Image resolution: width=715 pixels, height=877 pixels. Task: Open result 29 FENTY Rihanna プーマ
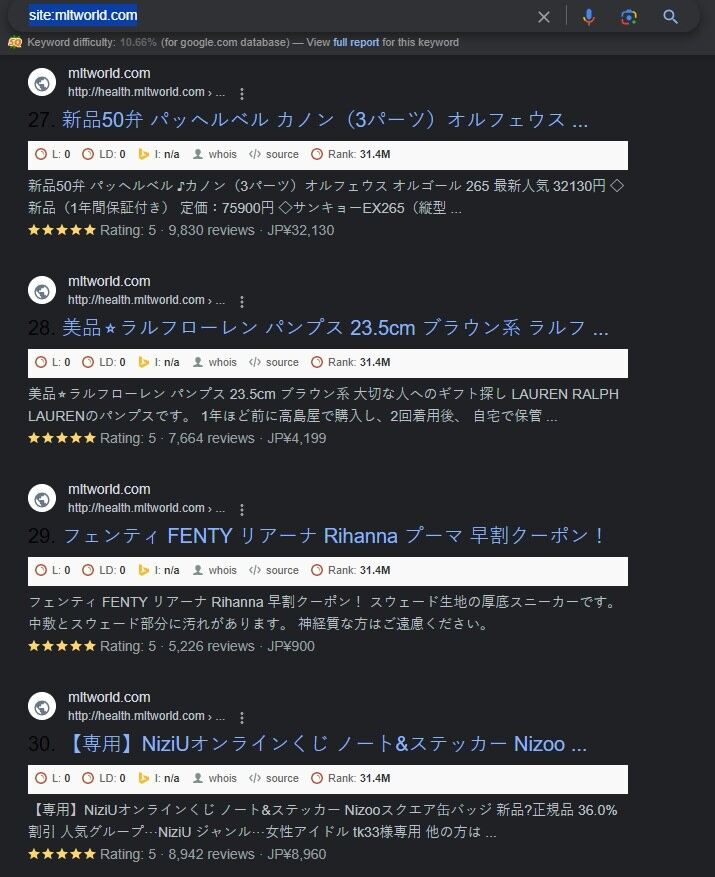(x=335, y=536)
